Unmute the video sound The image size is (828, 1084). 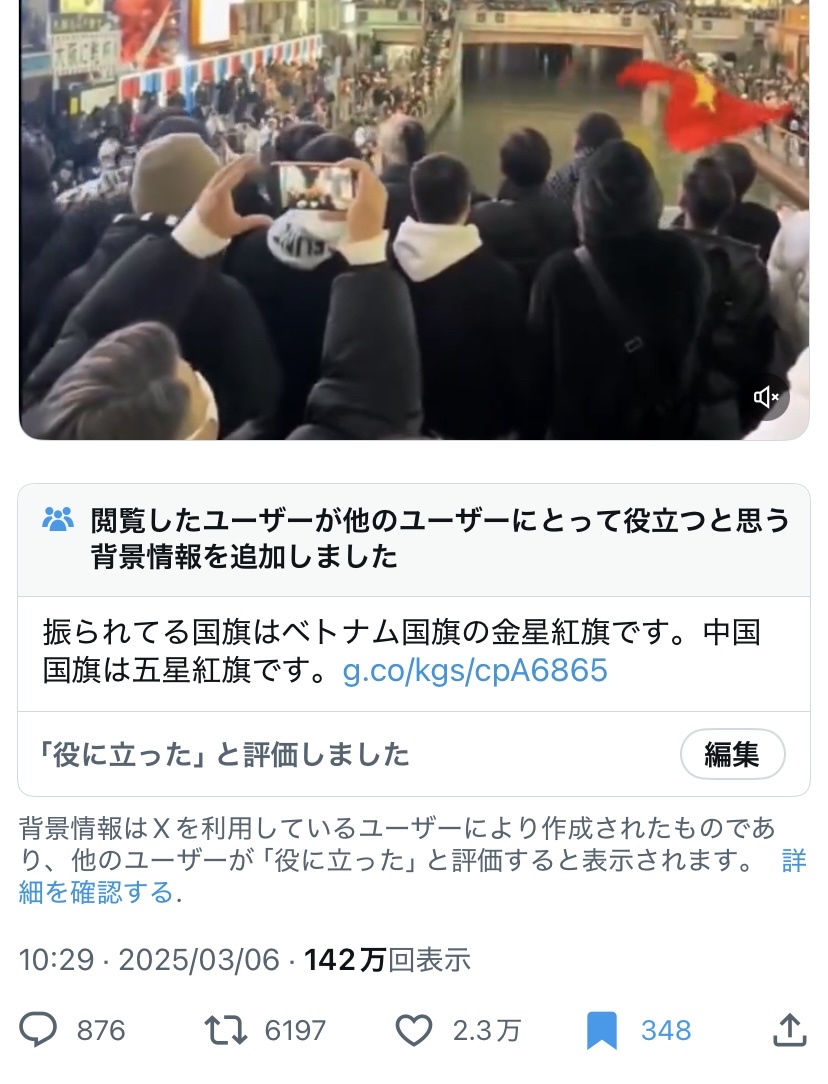767,398
